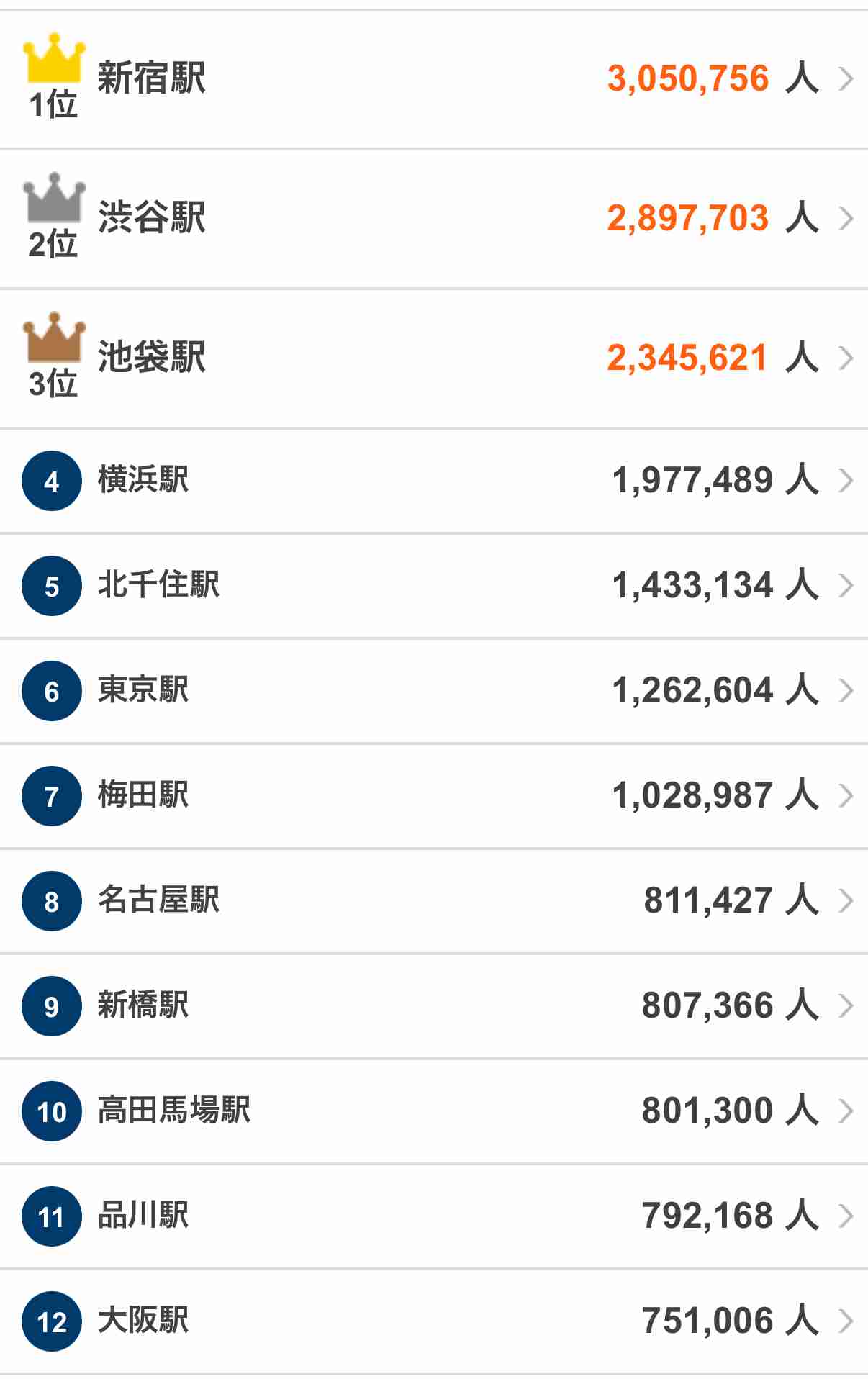This screenshot has width=868, height=1379.
Task: View the 新橋駅 entry
Action: (x=433, y=1005)
